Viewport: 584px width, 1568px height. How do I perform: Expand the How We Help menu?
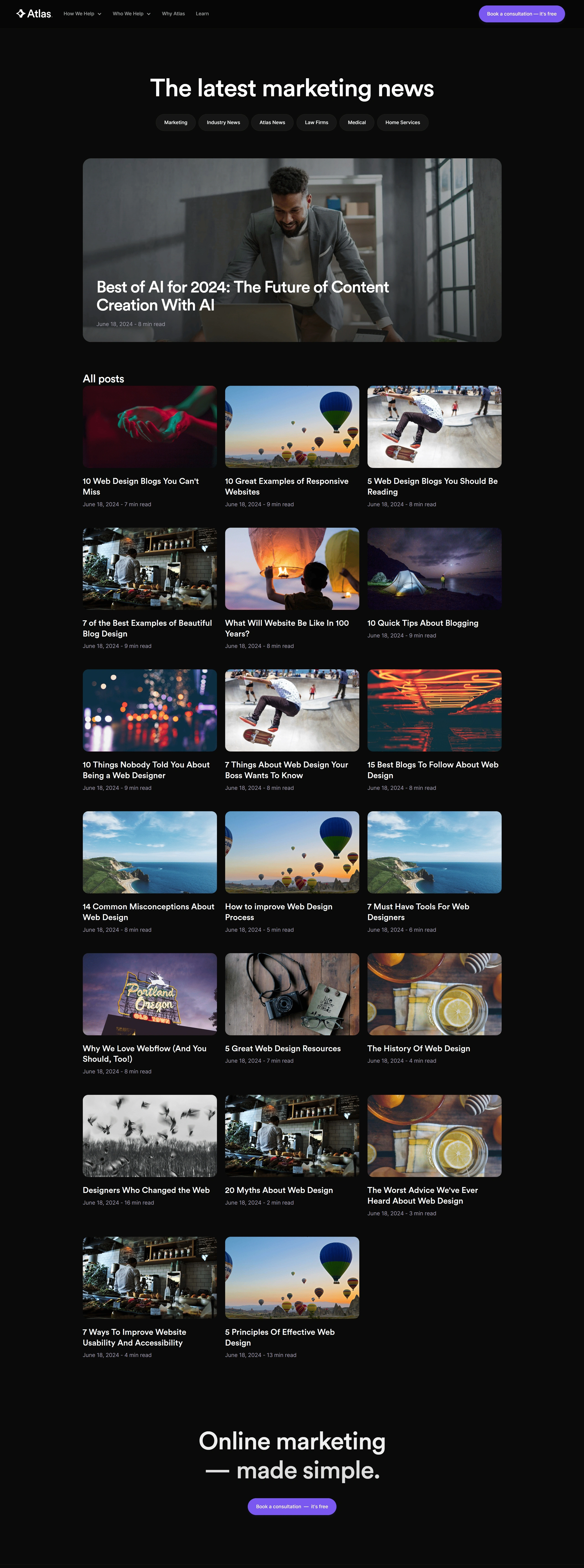pyautogui.click(x=82, y=13)
